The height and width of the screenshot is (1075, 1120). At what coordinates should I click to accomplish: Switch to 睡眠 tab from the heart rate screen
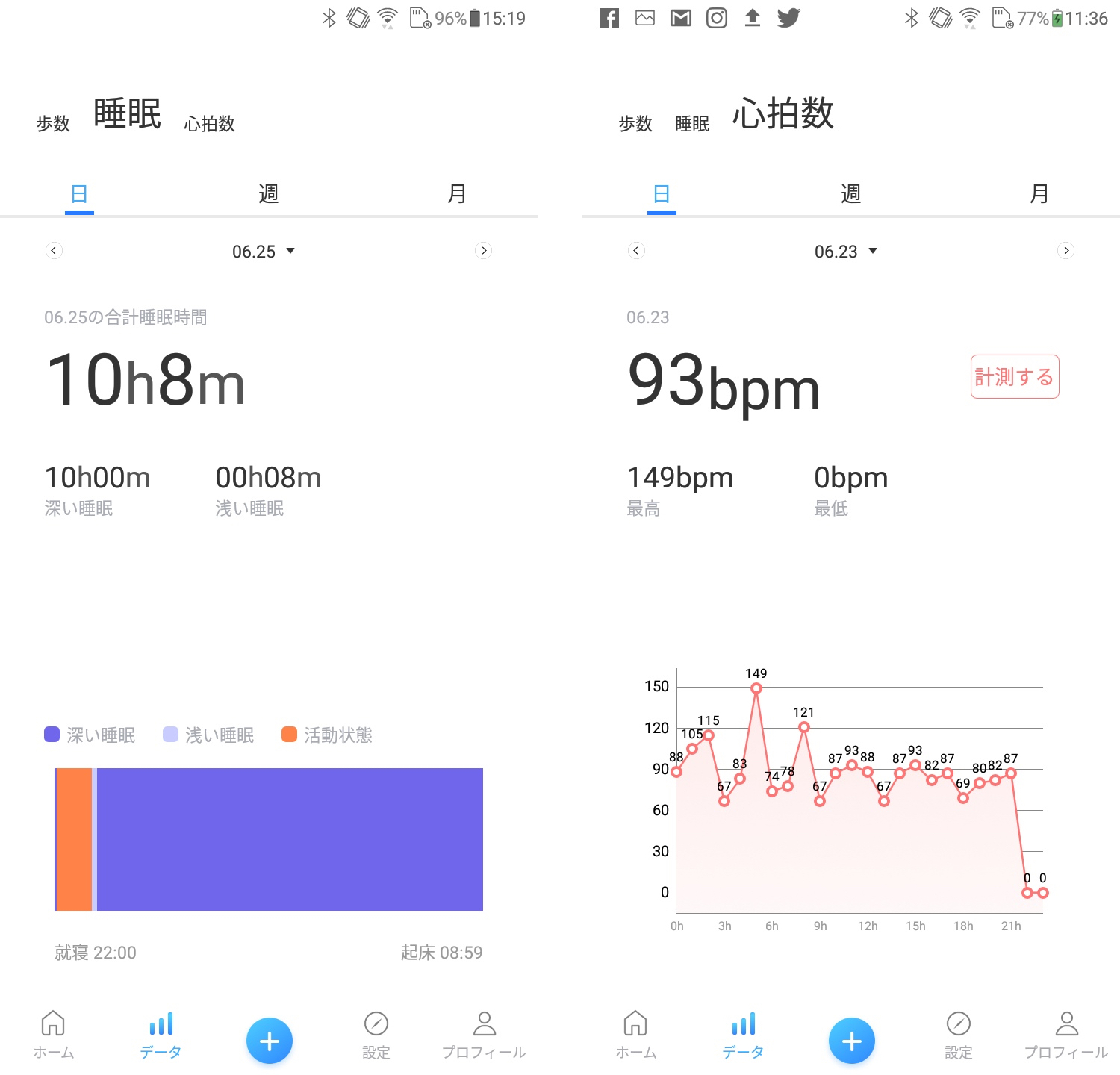pos(692,123)
